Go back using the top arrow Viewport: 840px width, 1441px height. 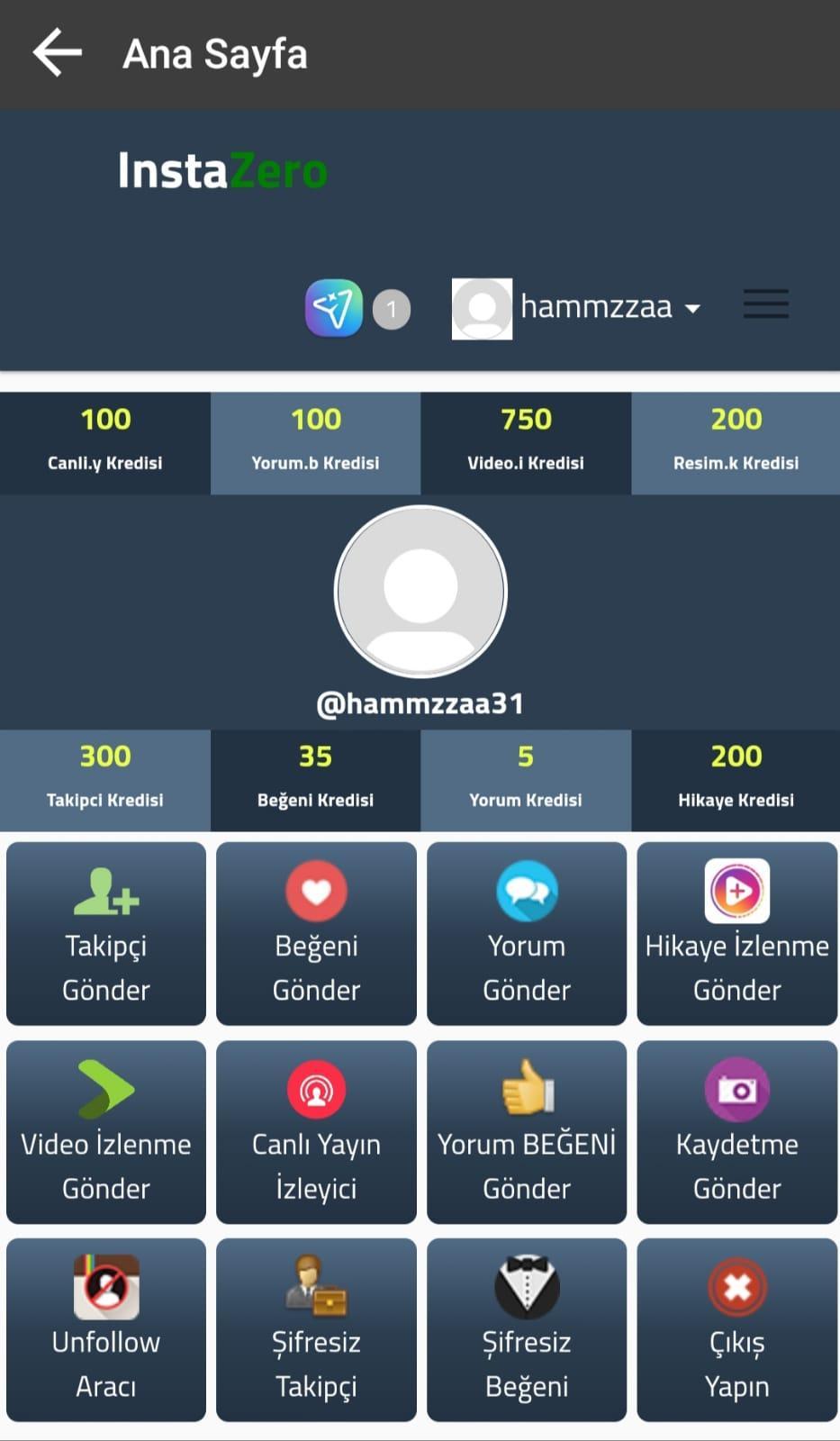coord(58,53)
